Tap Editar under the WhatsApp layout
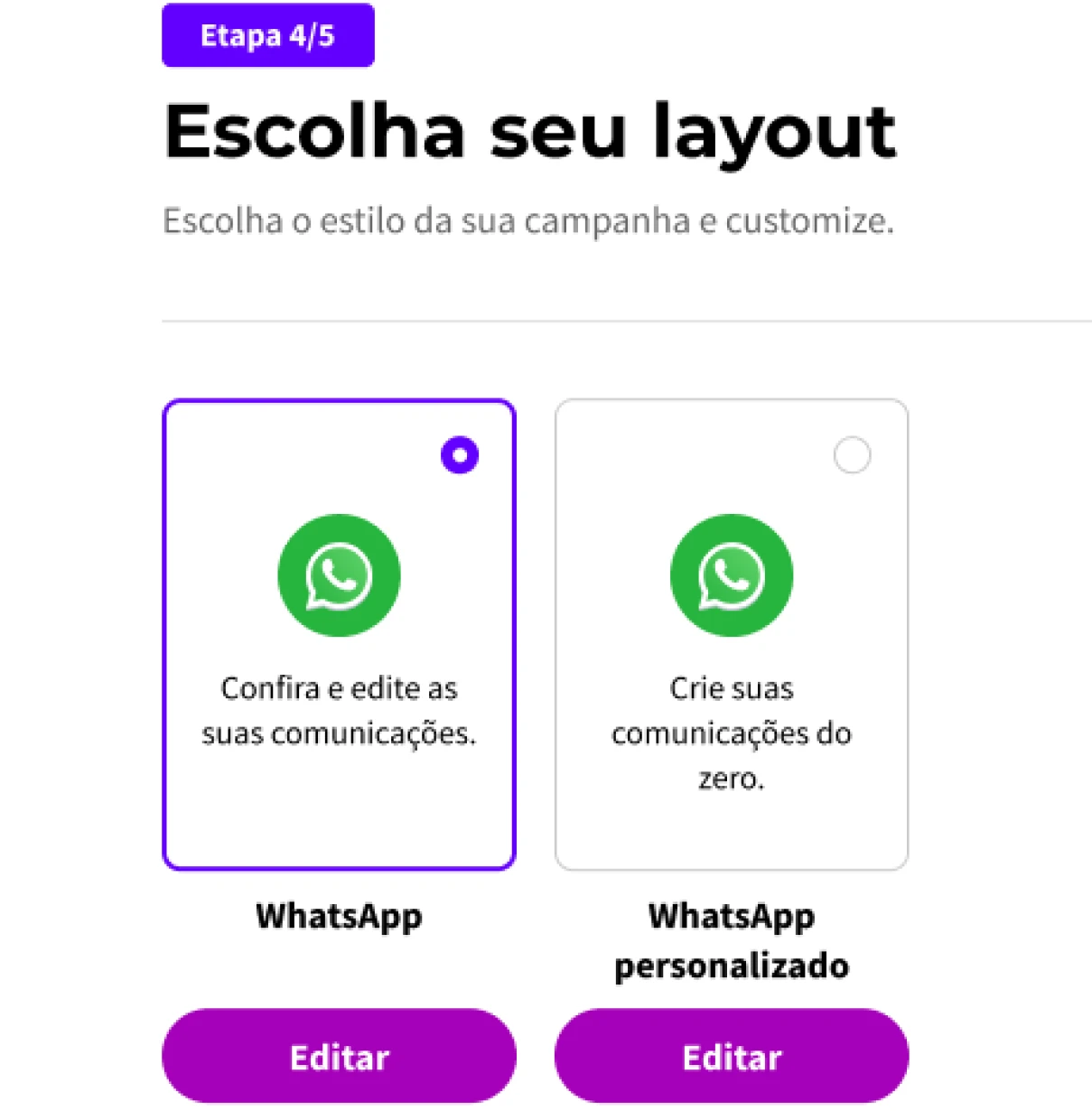 [x=339, y=1056]
